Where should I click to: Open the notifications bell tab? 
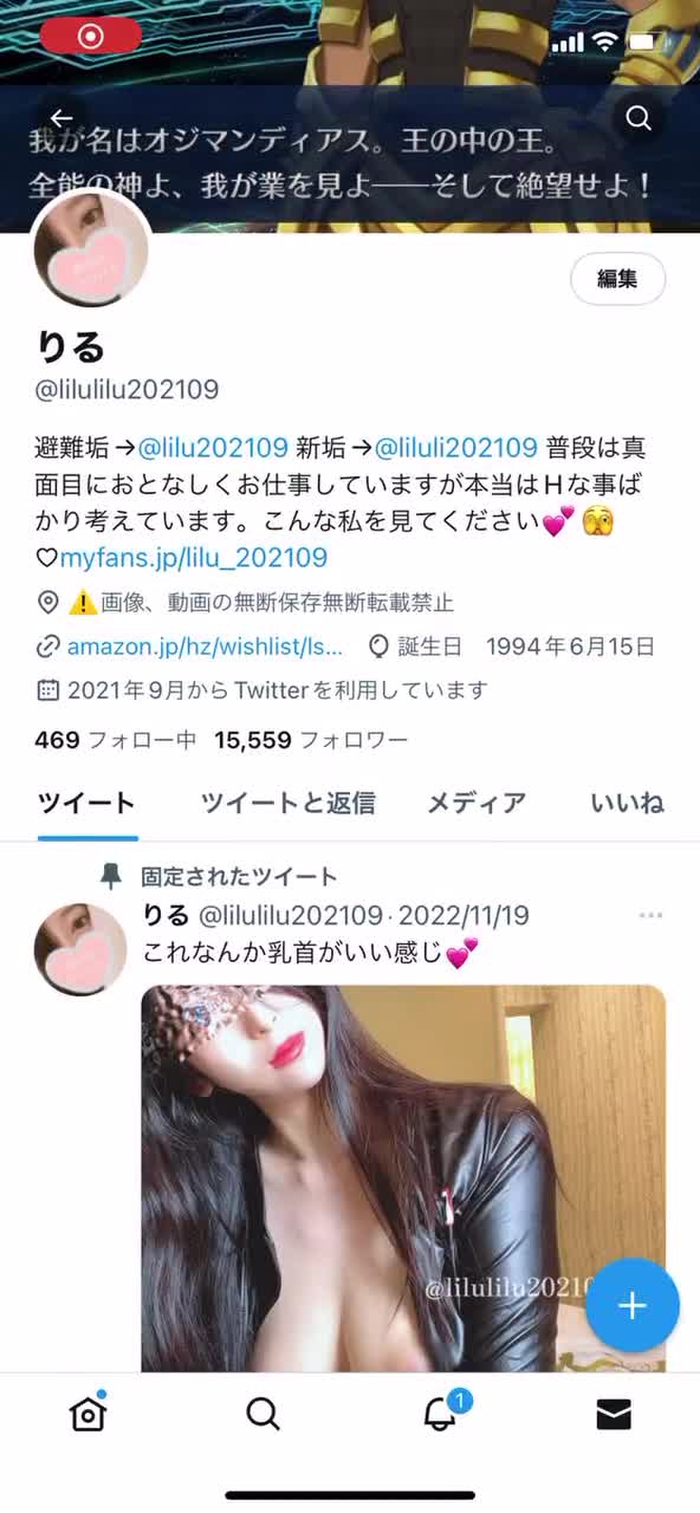439,1413
